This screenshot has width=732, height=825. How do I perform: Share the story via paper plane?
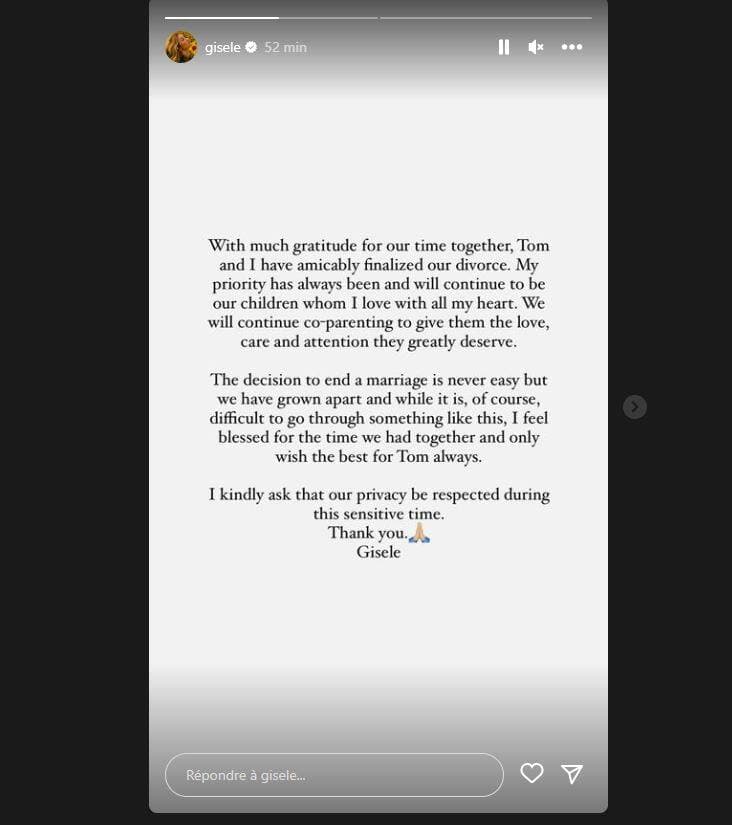572,773
